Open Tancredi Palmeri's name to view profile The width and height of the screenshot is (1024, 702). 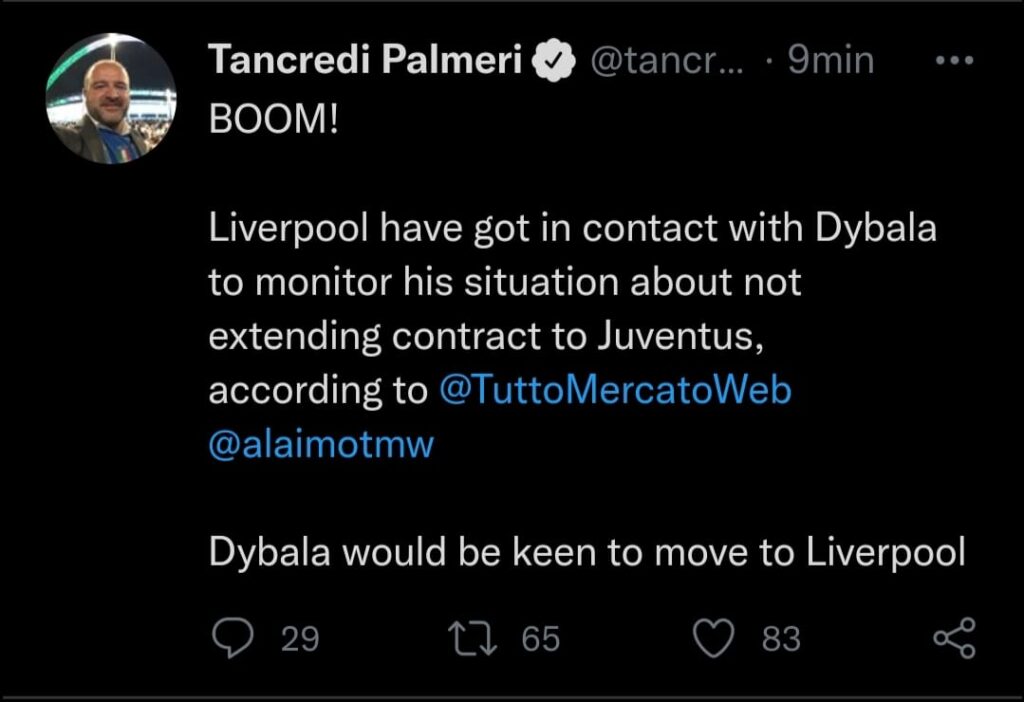pyautogui.click(x=366, y=61)
